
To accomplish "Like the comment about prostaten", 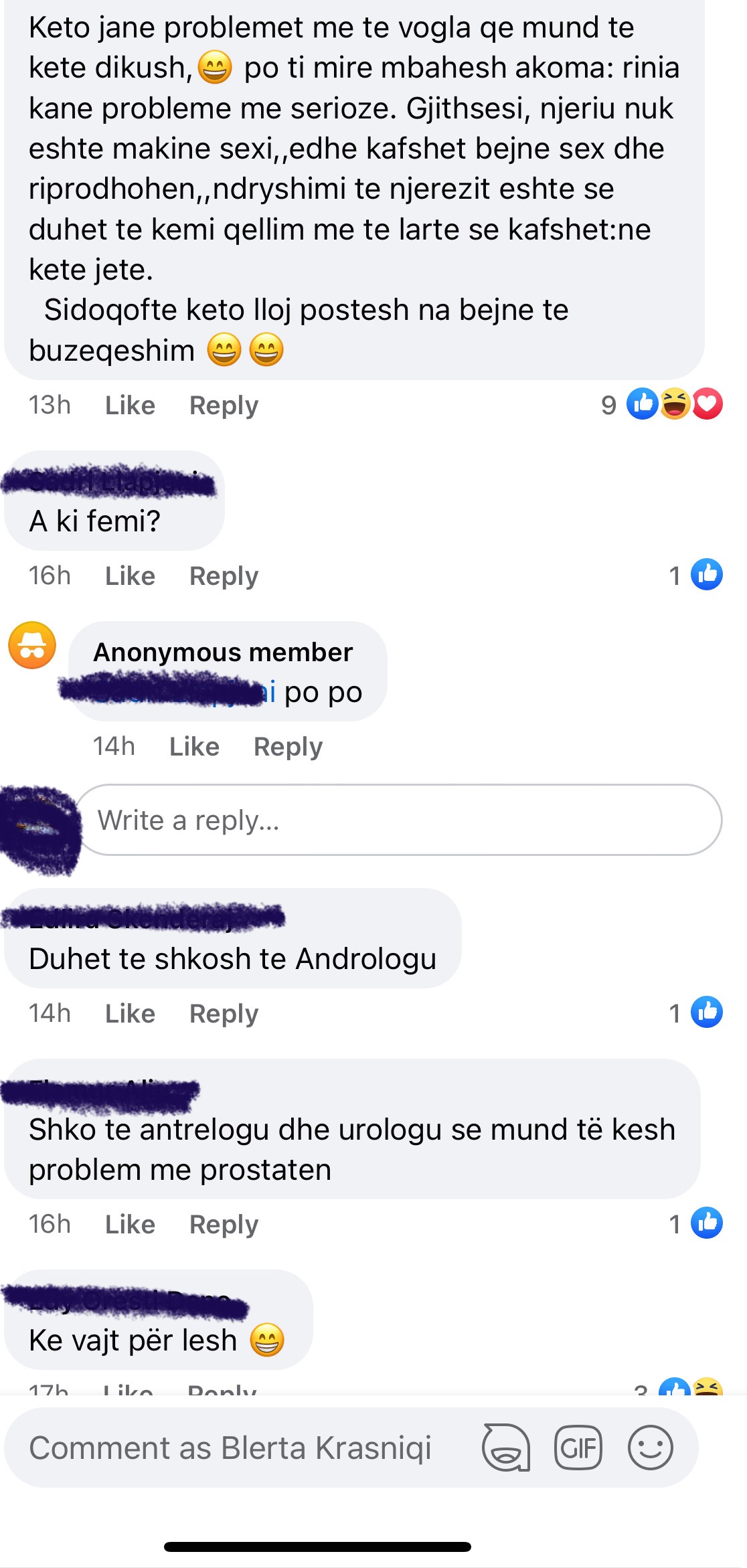I will click(130, 1224).
